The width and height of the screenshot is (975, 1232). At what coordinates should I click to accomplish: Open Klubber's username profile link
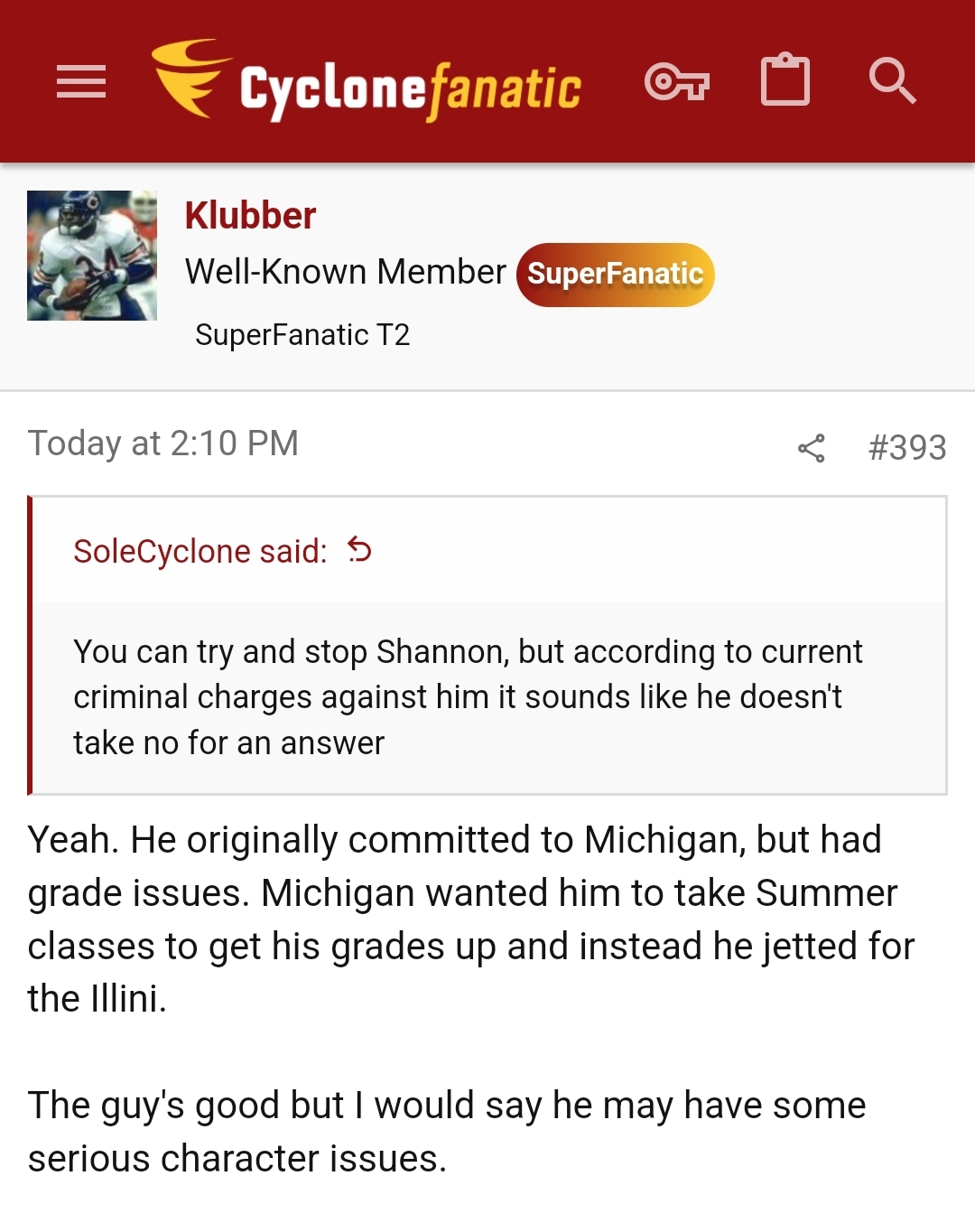[x=250, y=216]
